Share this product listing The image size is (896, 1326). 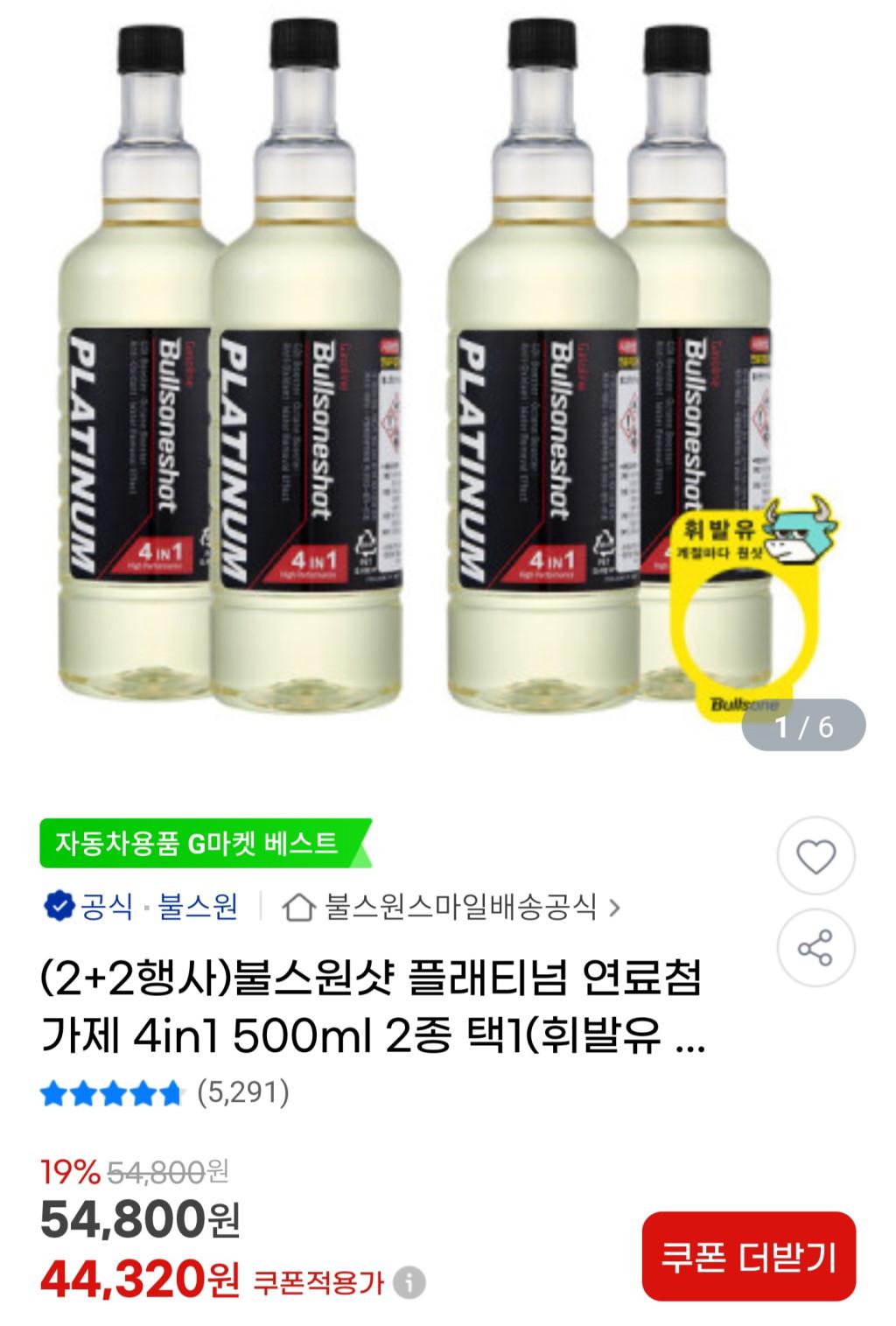click(815, 949)
